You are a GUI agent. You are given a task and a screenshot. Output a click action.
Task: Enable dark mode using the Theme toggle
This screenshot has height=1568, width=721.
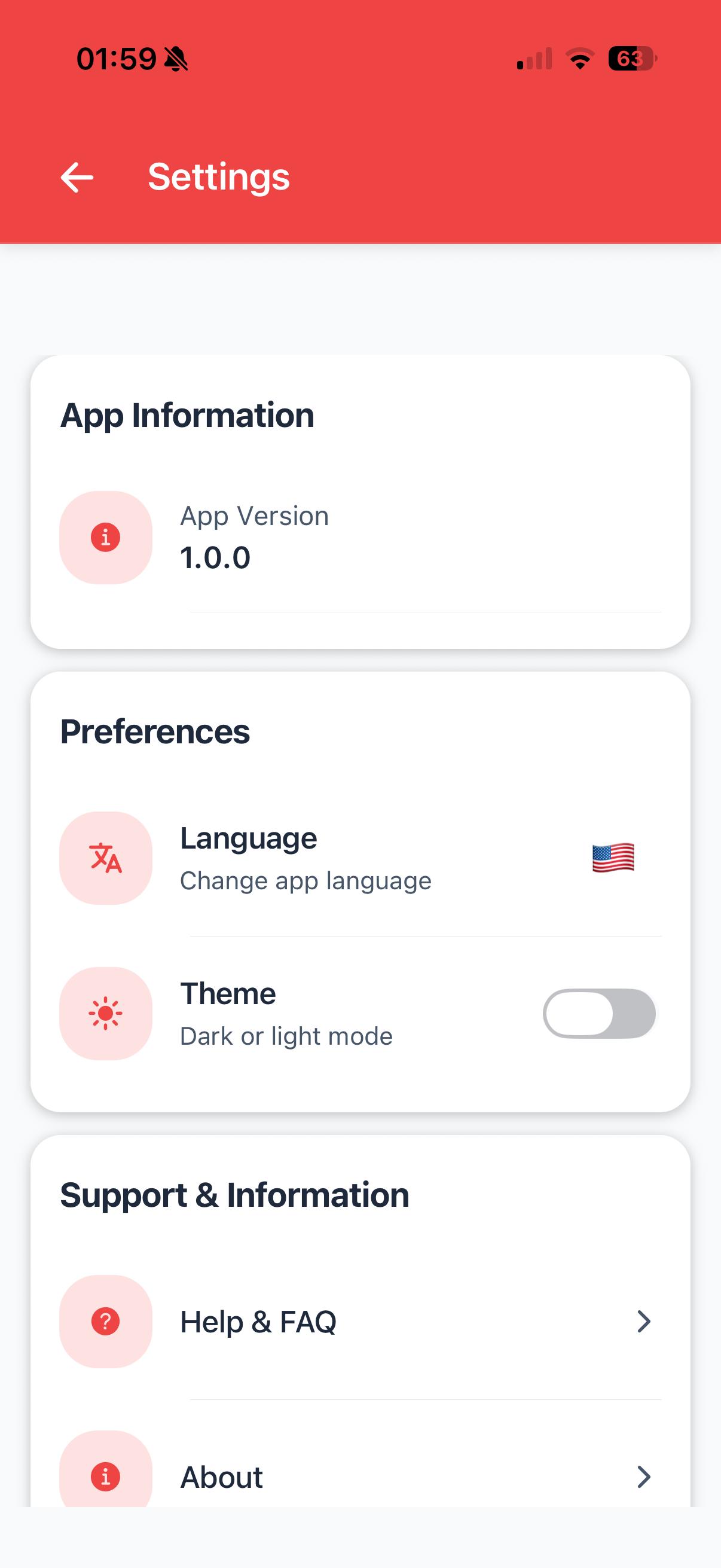click(600, 1012)
